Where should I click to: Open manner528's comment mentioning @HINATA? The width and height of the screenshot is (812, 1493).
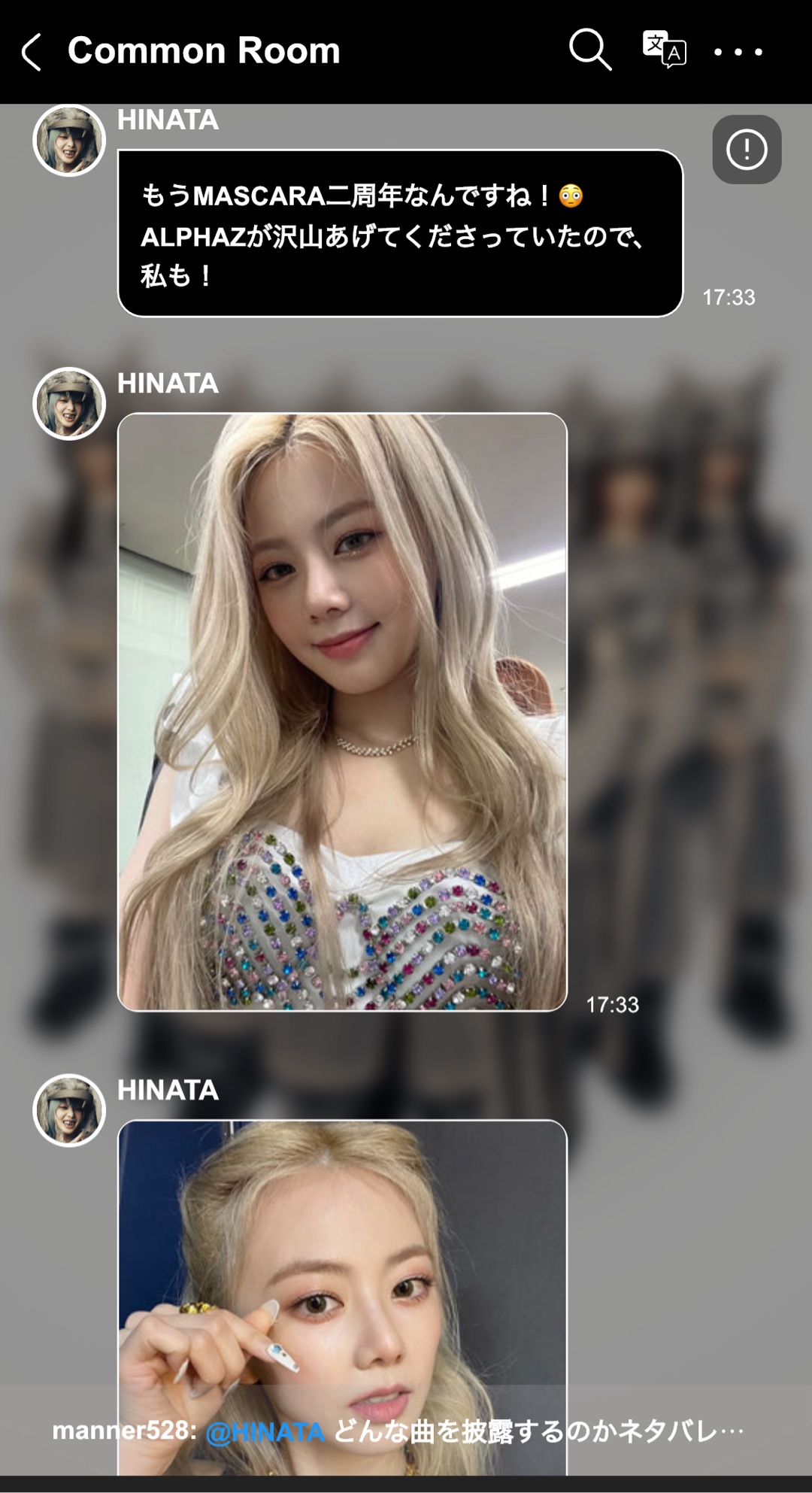[x=398, y=1431]
